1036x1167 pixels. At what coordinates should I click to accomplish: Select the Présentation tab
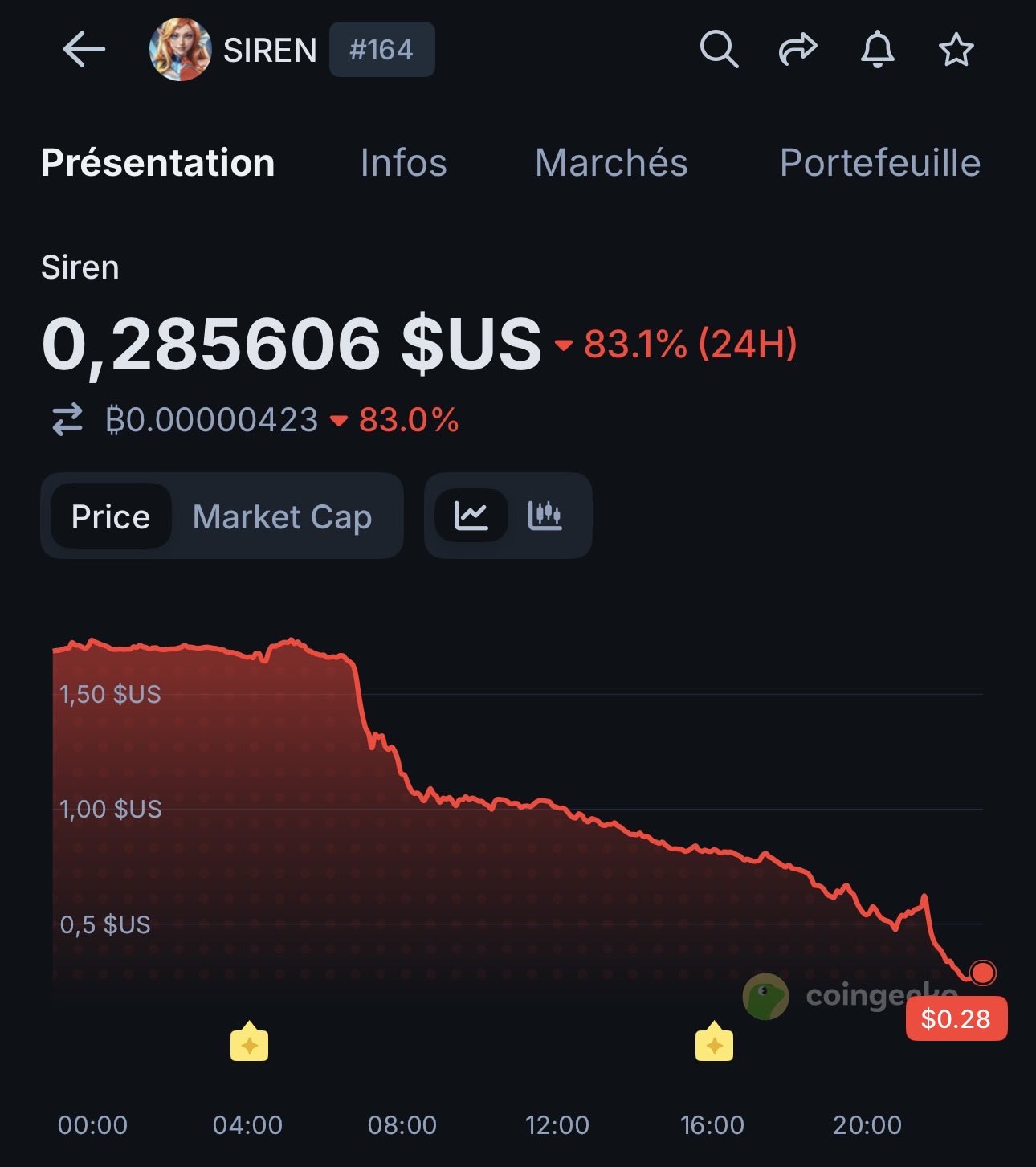158,163
